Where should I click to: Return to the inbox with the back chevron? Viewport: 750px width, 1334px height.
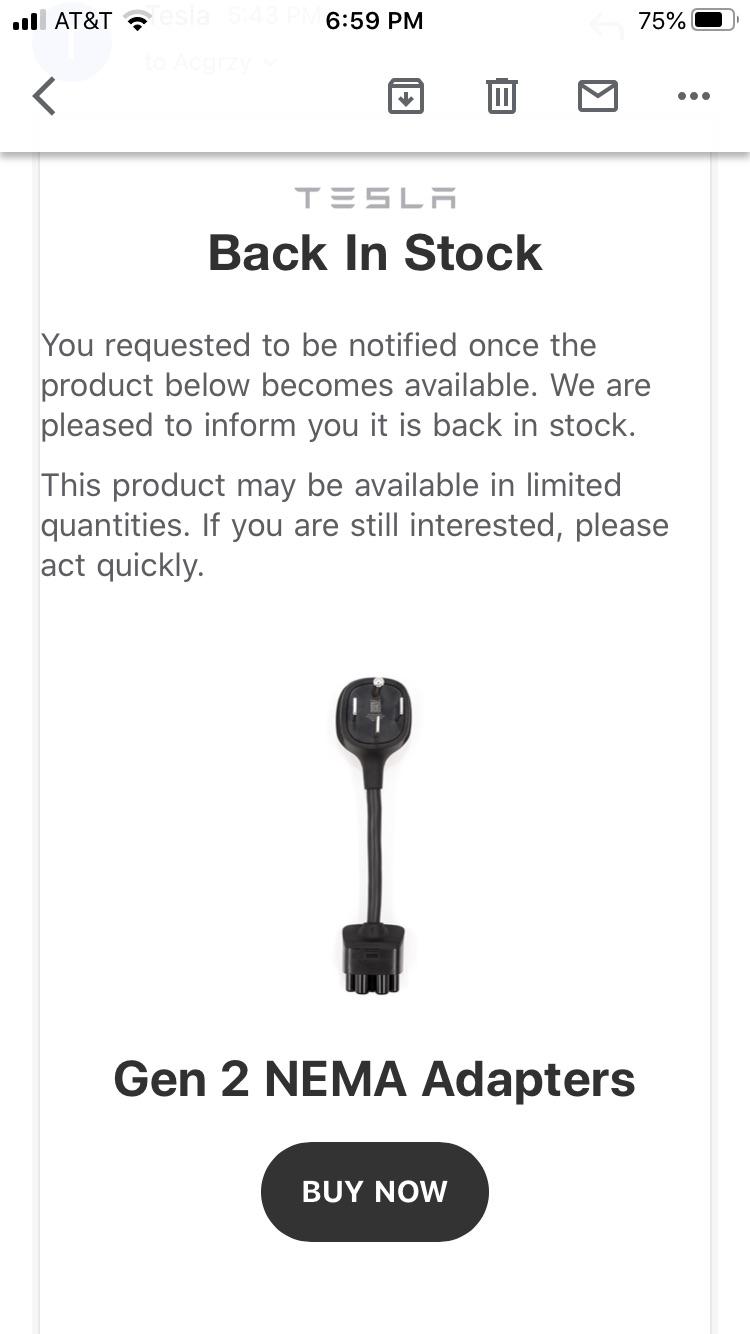44,96
